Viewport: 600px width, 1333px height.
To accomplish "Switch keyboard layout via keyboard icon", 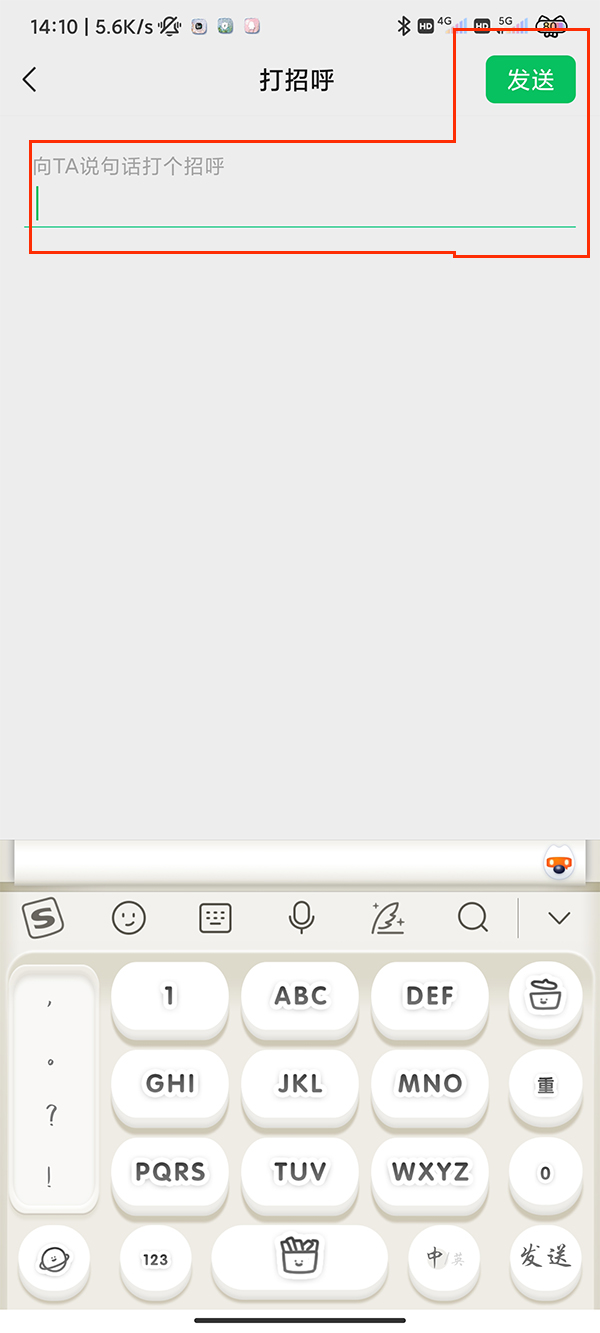I will click(215, 918).
